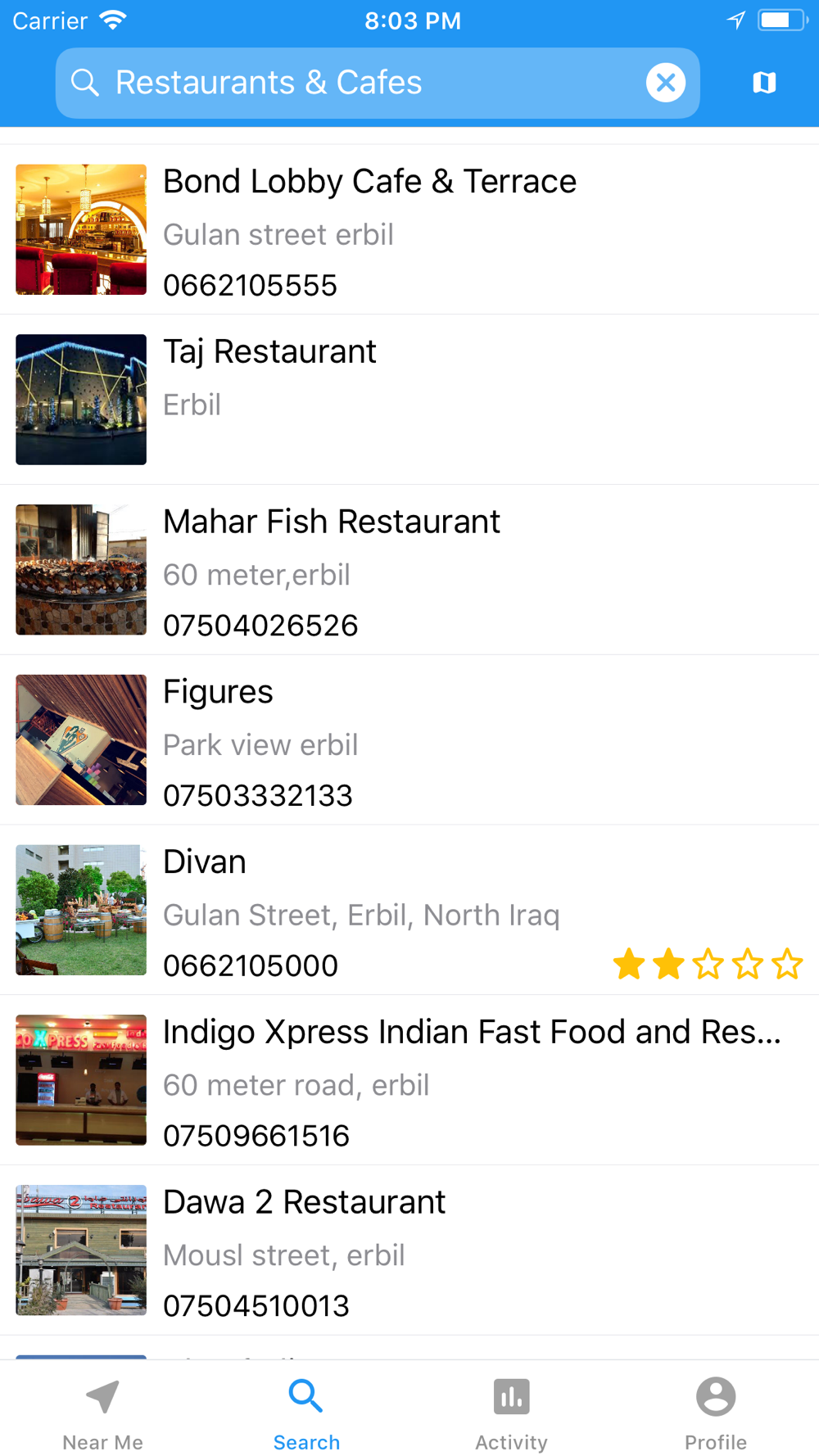Image resolution: width=819 pixels, height=1456 pixels.
Task: Clear the search text
Action: (665, 83)
